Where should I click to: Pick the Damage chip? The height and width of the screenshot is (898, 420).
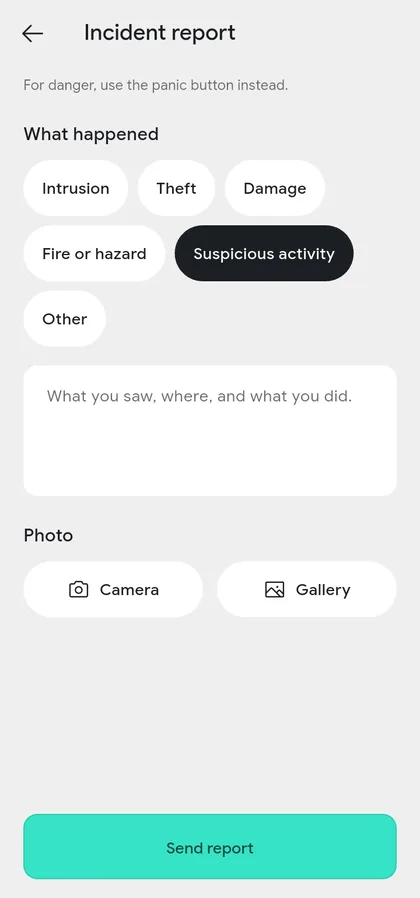click(x=275, y=188)
